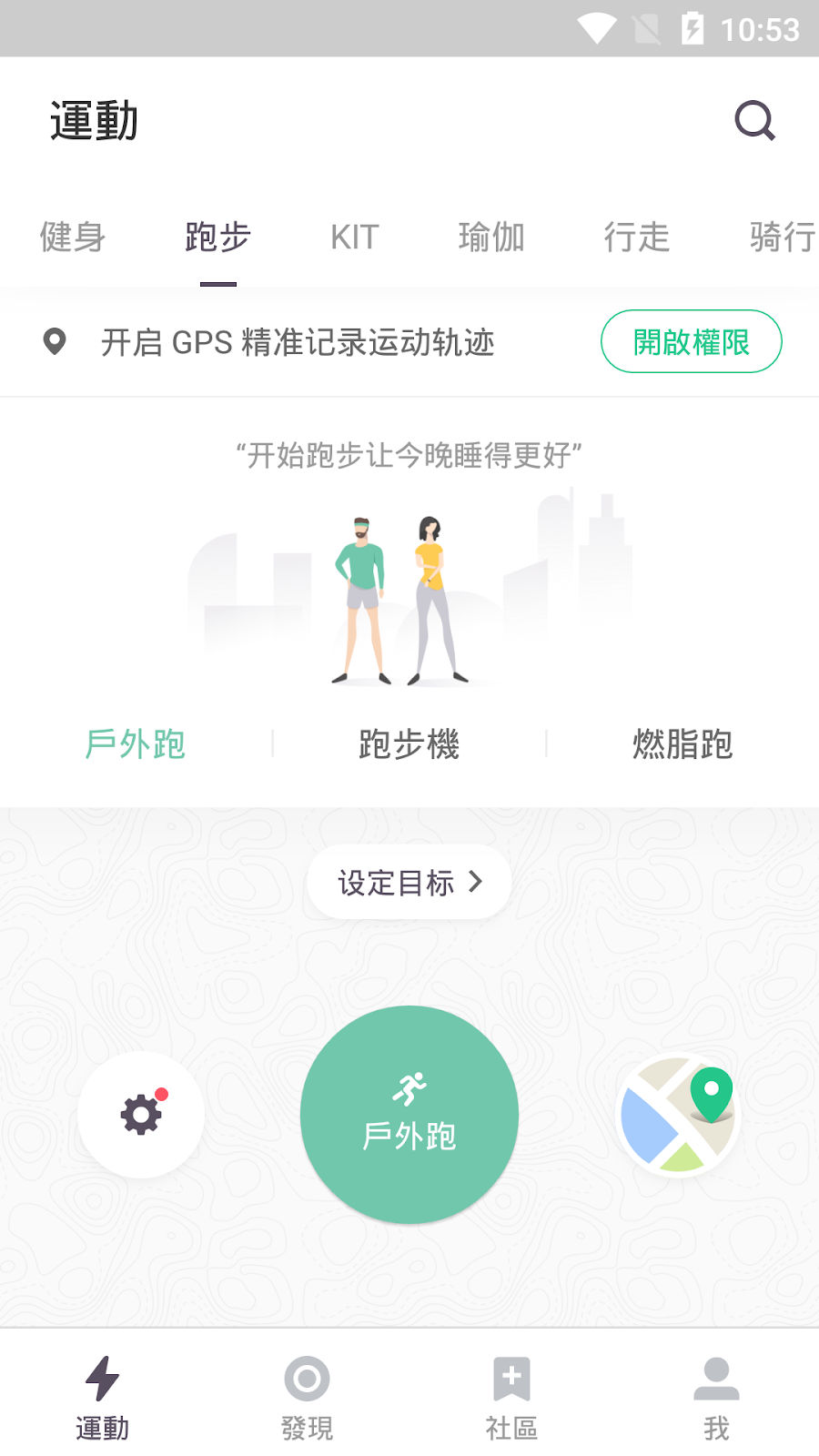The image size is (819, 1456).
Task: Open the map view icon
Action: [678, 1115]
